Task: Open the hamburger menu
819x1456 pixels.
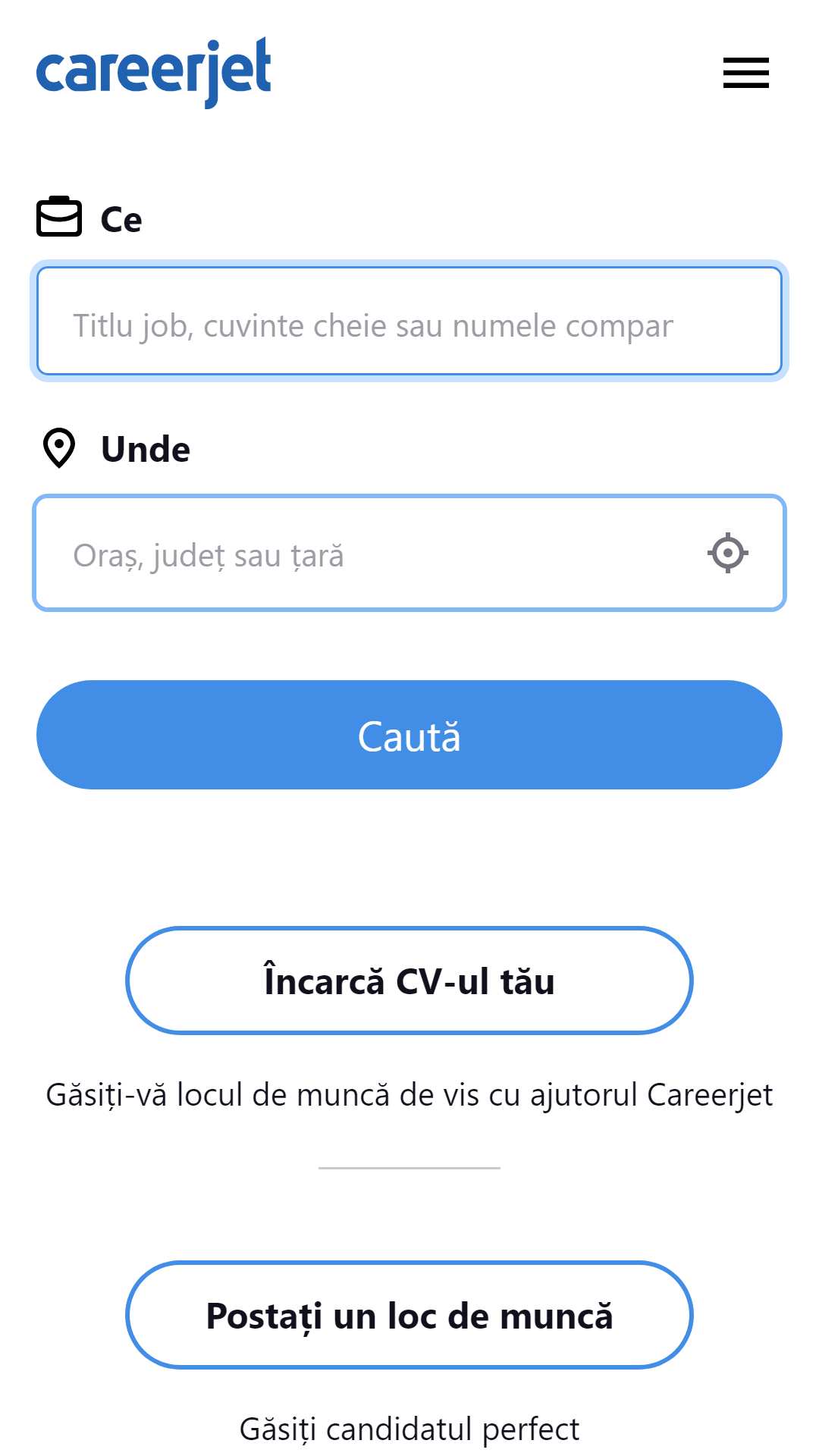Action: tap(745, 73)
